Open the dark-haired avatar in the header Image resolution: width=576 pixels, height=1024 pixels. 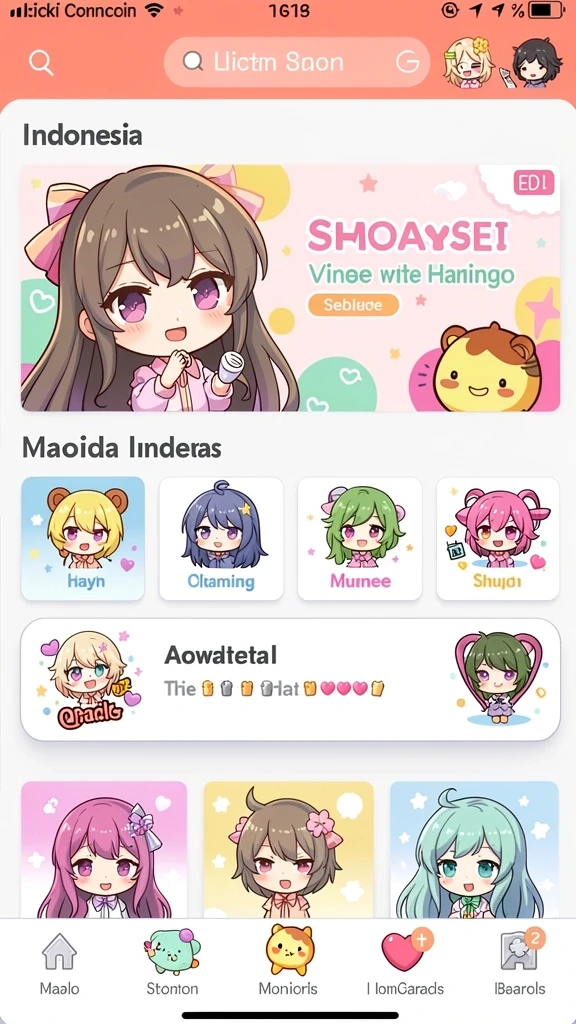536,63
